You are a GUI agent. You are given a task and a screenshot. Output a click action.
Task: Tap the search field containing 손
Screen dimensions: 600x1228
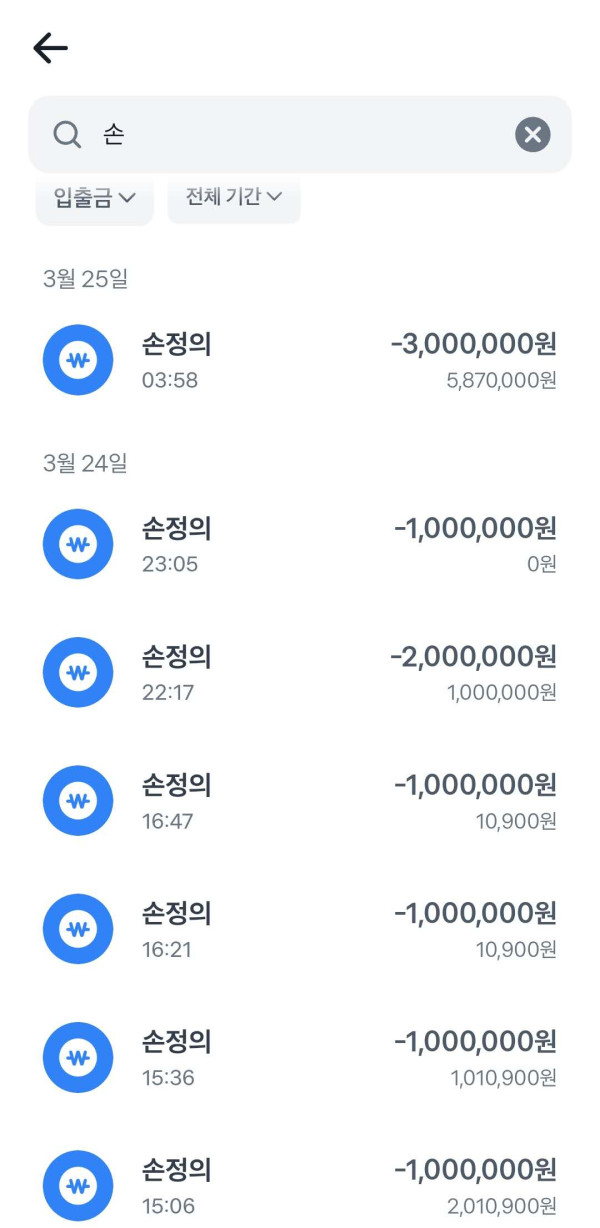(300, 134)
